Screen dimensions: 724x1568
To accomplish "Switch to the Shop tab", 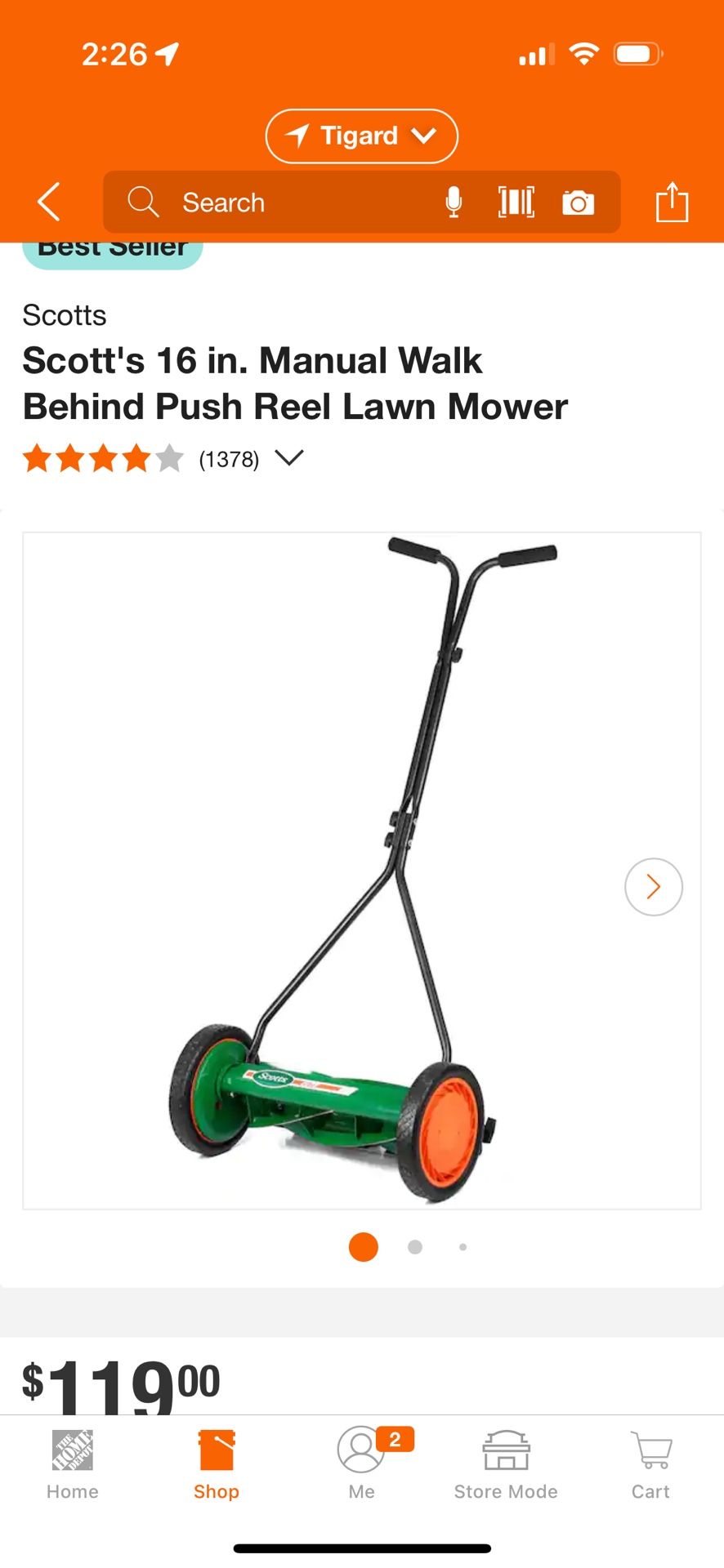I will [x=216, y=1462].
